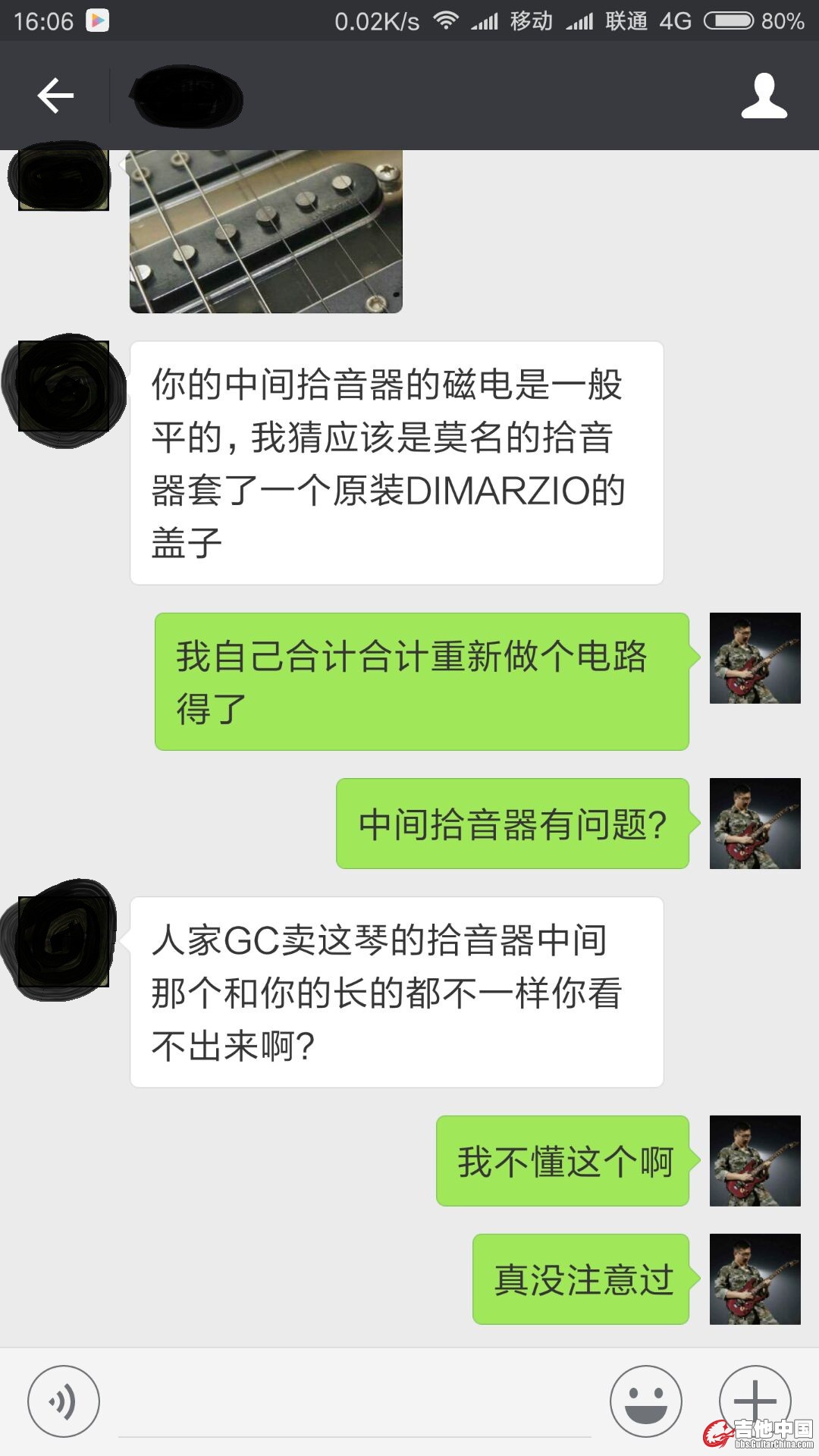
Task: Tap my avatar next to 真没注意过
Action: coord(755,1279)
